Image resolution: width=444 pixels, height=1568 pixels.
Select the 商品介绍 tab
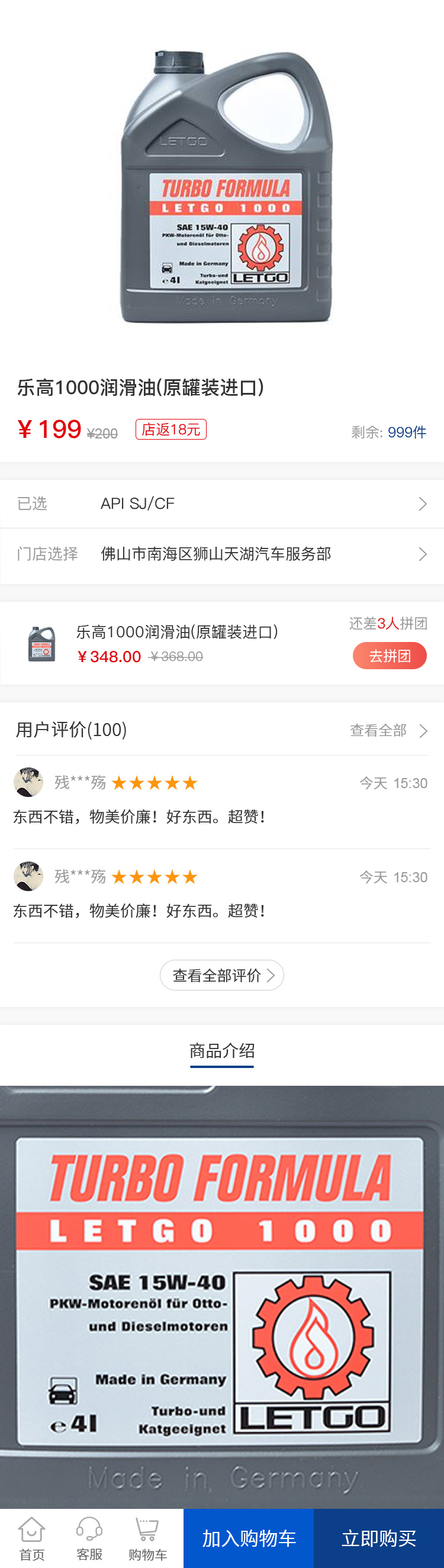tap(221, 1051)
